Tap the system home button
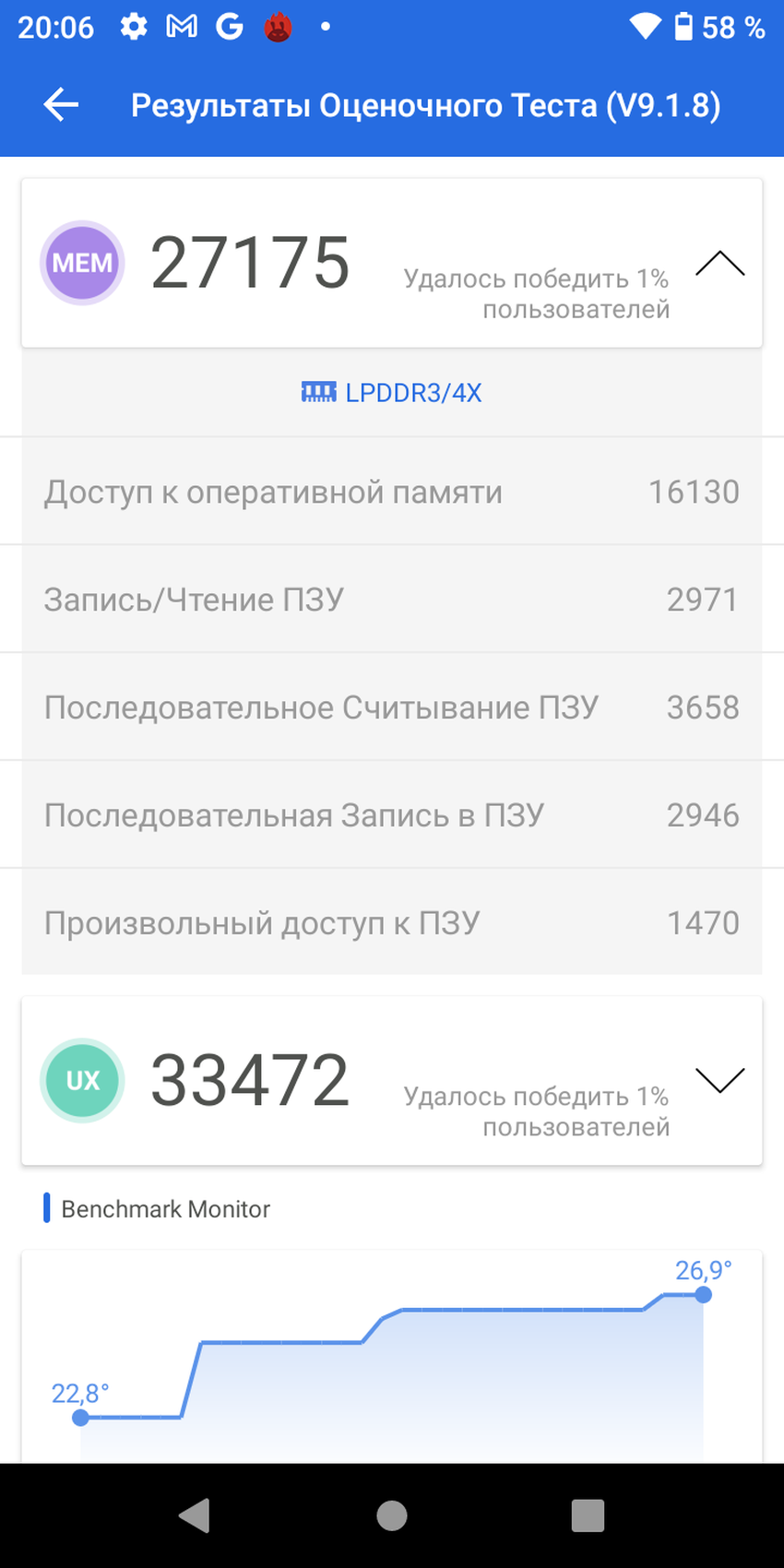 (x=392, y=1515)
